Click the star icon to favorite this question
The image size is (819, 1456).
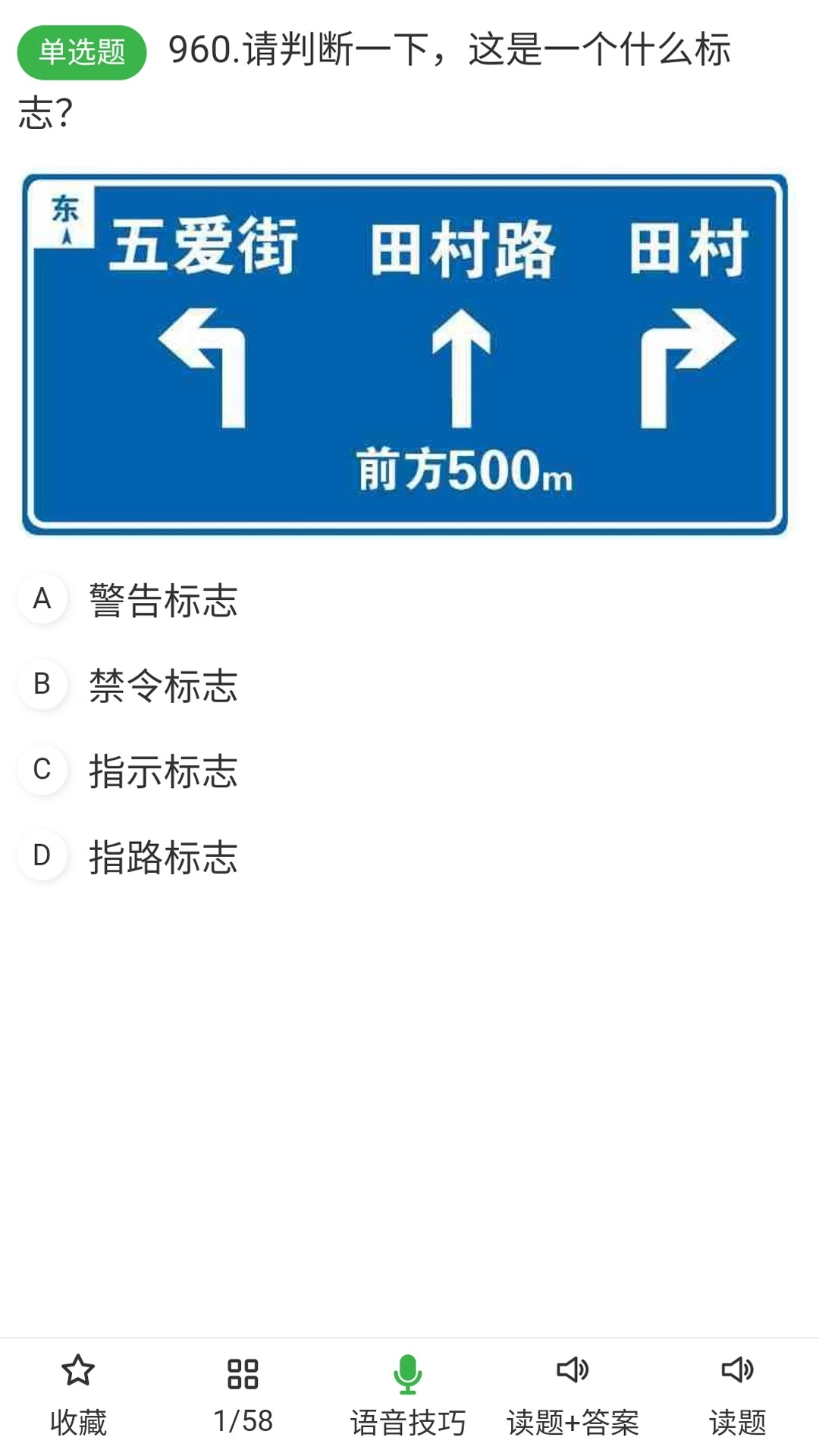[x=77, y=1371]
